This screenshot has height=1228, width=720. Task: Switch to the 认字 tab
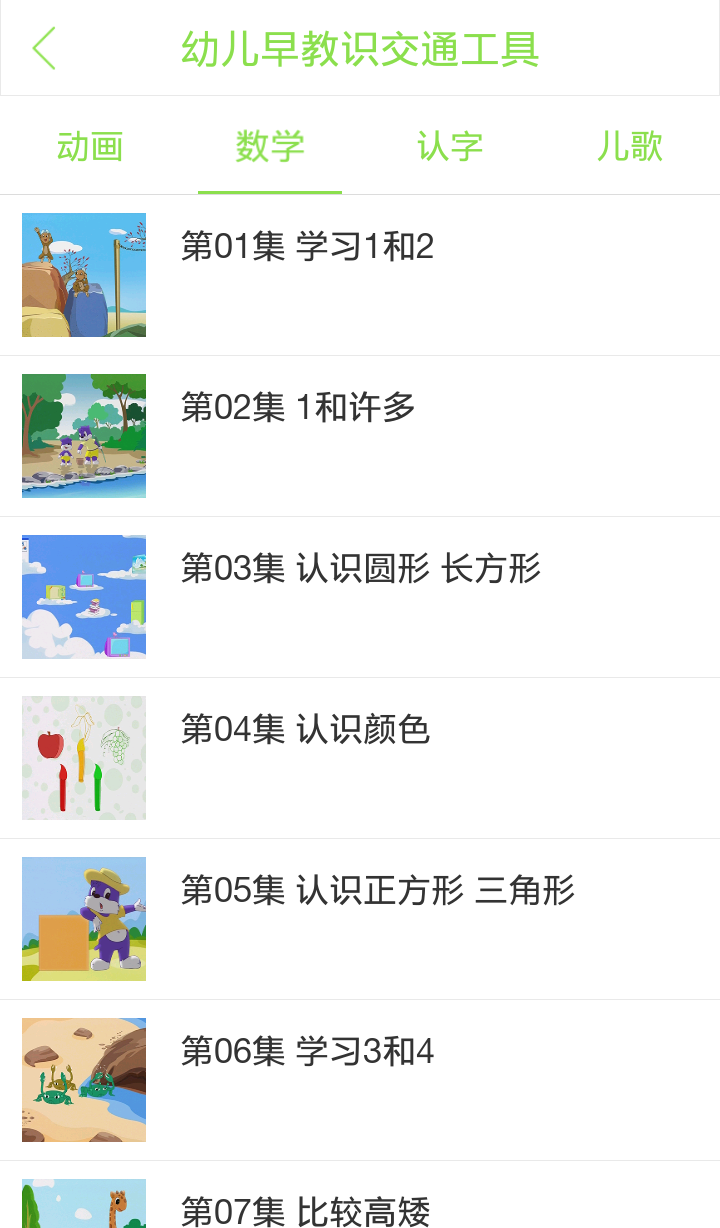point(450,147)
